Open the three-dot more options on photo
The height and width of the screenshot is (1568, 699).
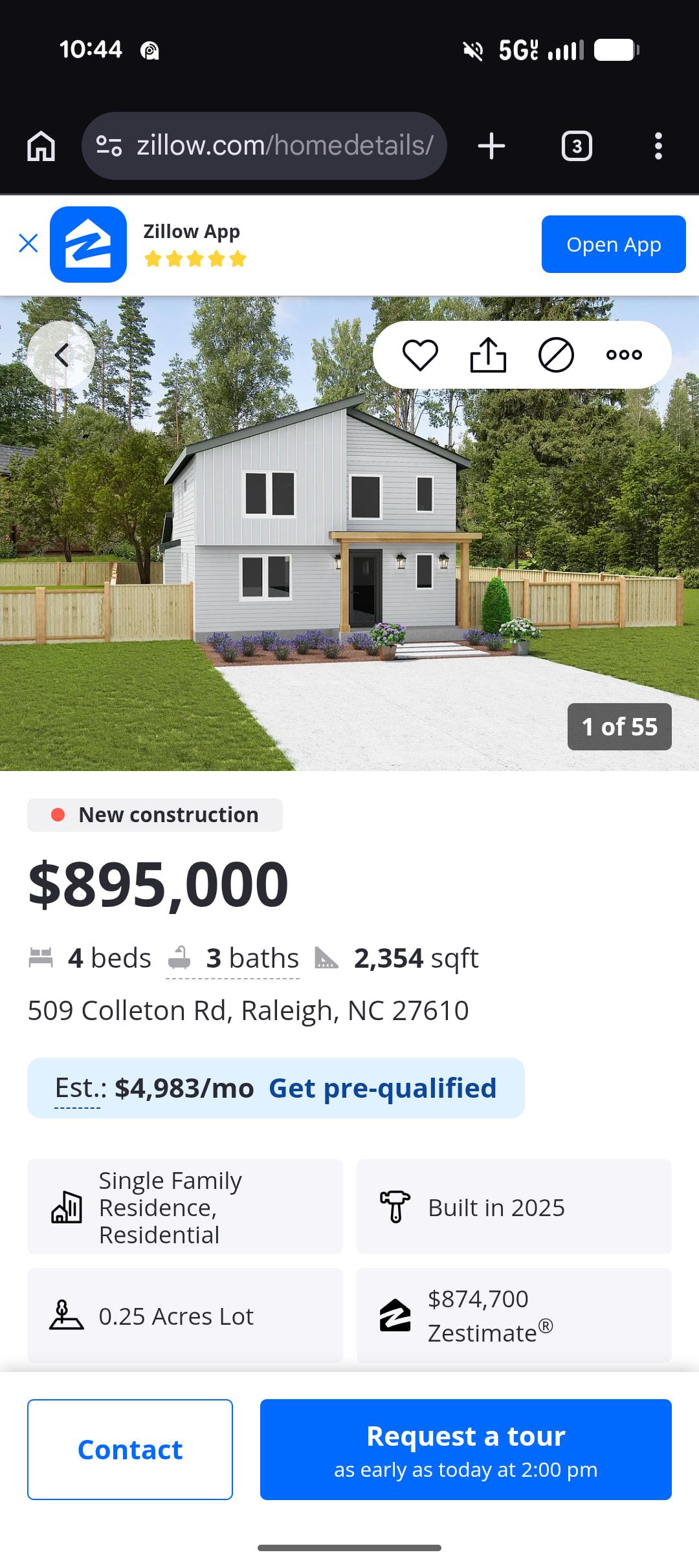click(x=624, y=354)
